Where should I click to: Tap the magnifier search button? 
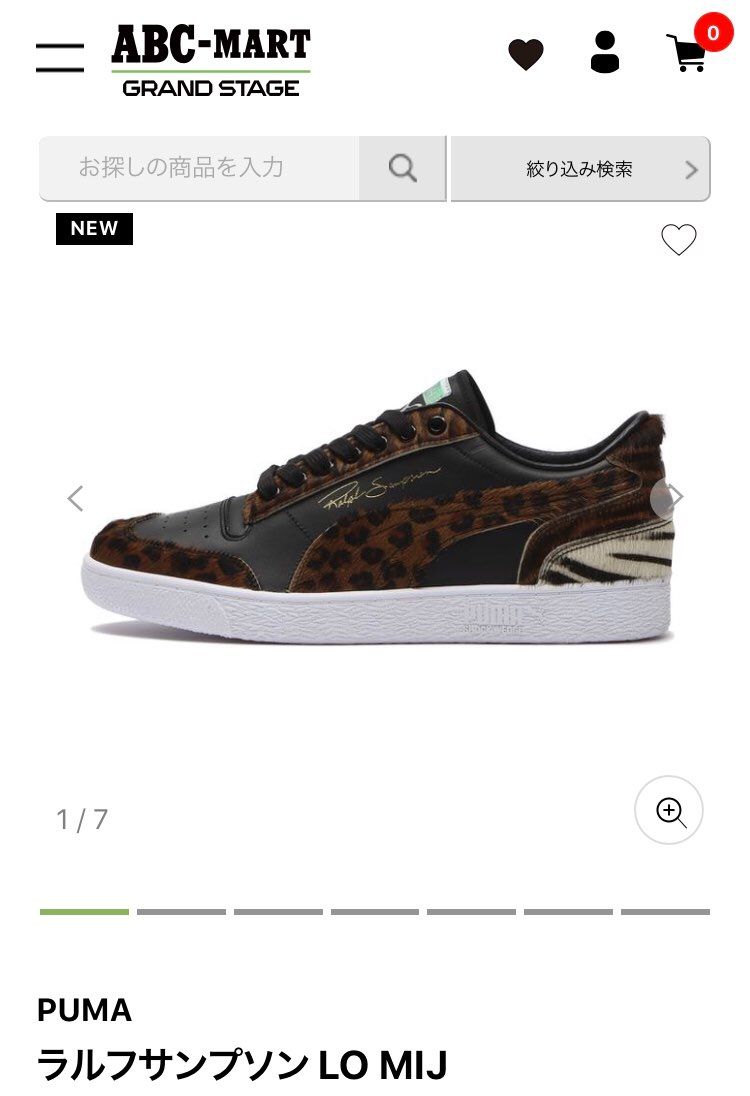(402, 168)
